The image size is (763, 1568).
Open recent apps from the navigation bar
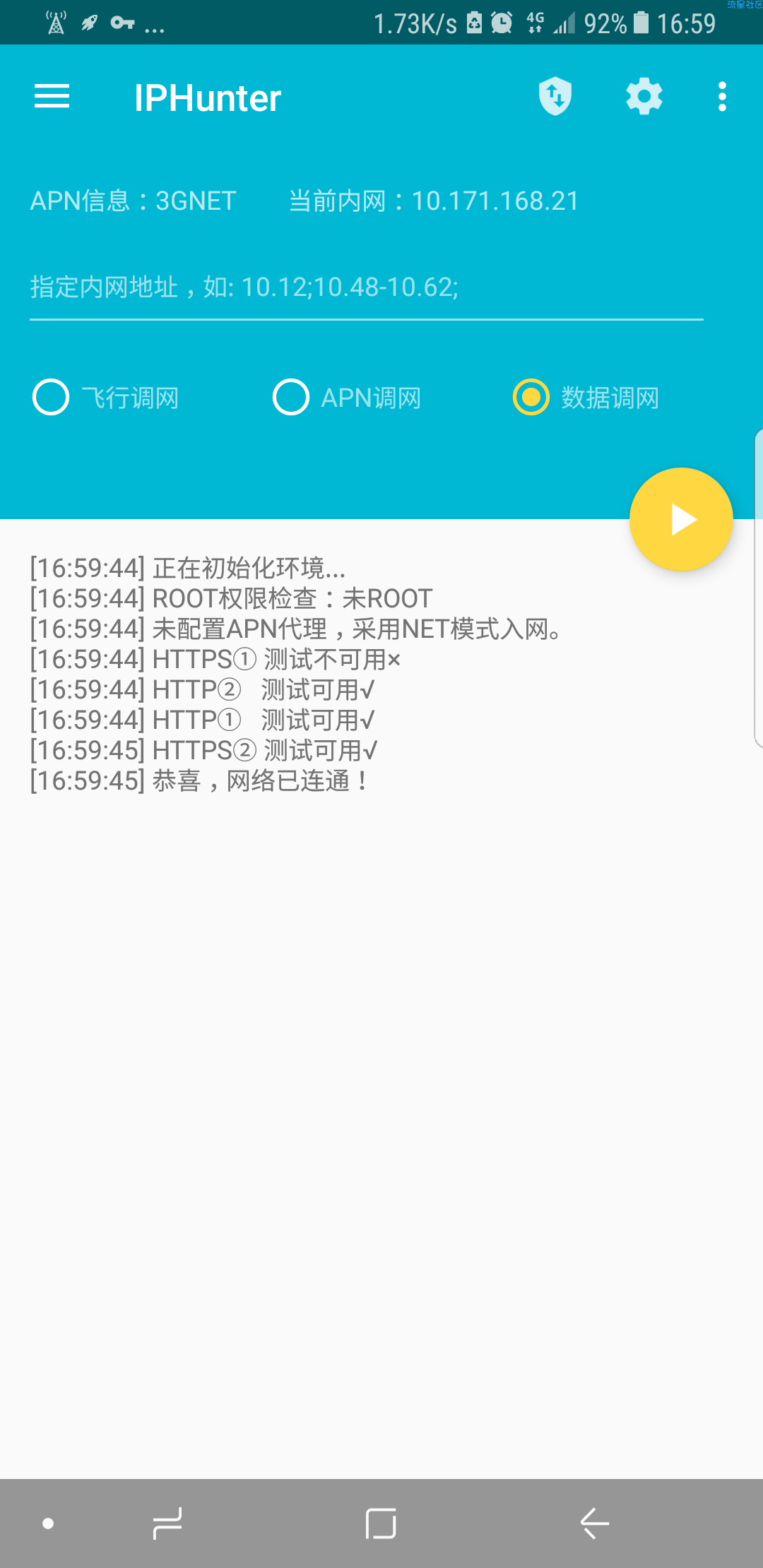[167, 1524]
